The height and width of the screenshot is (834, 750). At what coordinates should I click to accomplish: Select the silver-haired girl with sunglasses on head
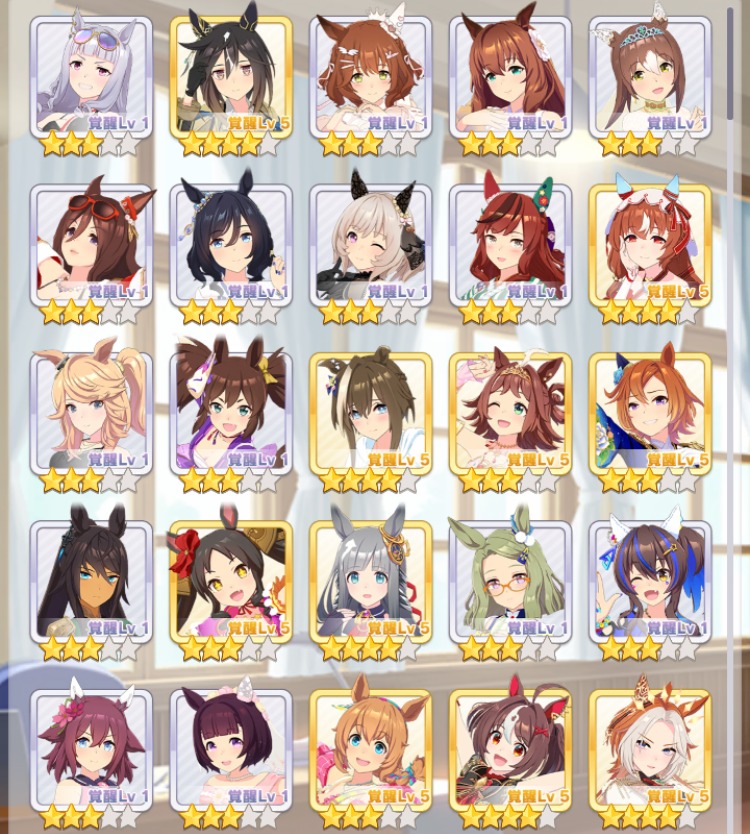pos(91,76)
